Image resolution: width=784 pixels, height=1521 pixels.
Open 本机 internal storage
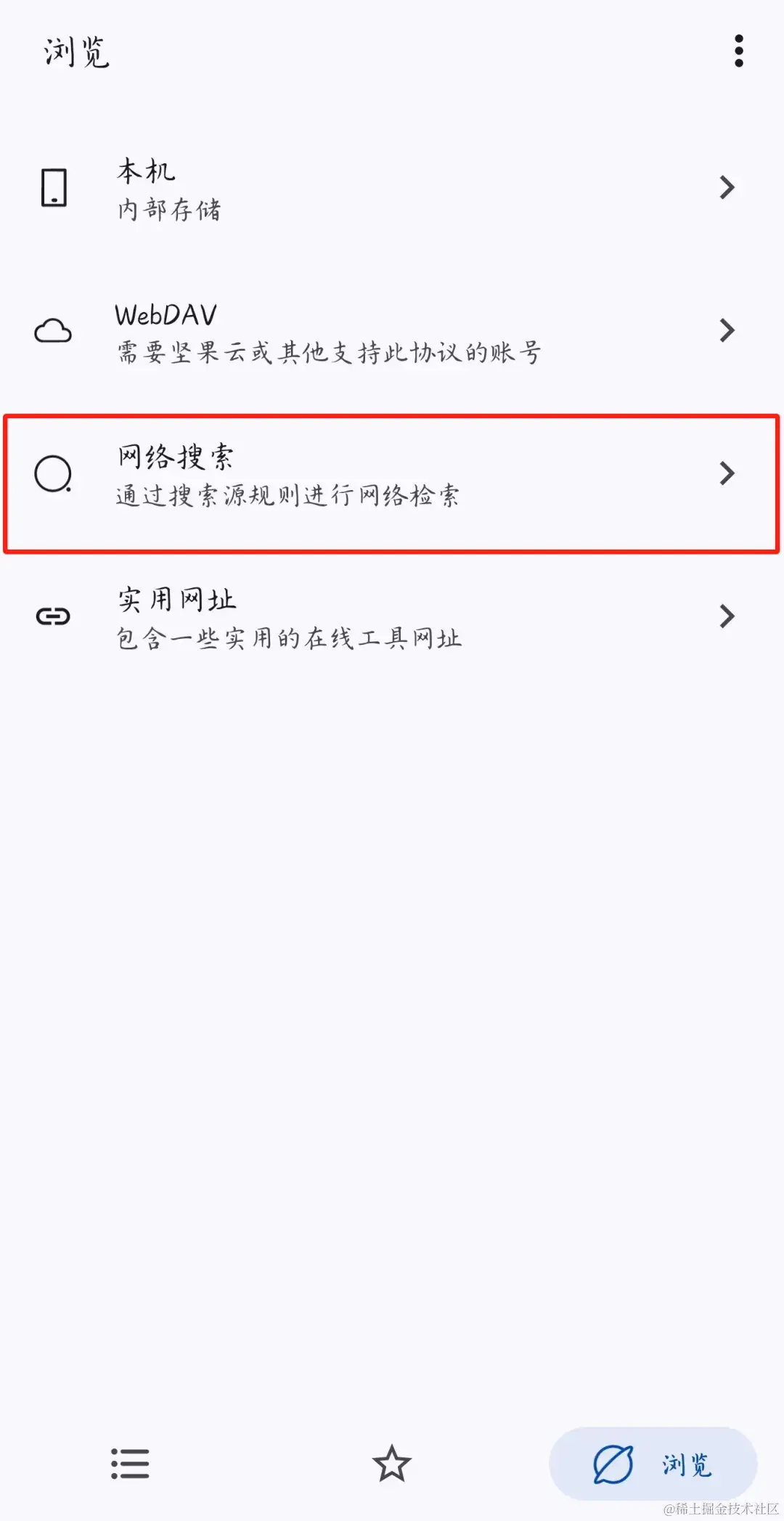pos(392,189)
